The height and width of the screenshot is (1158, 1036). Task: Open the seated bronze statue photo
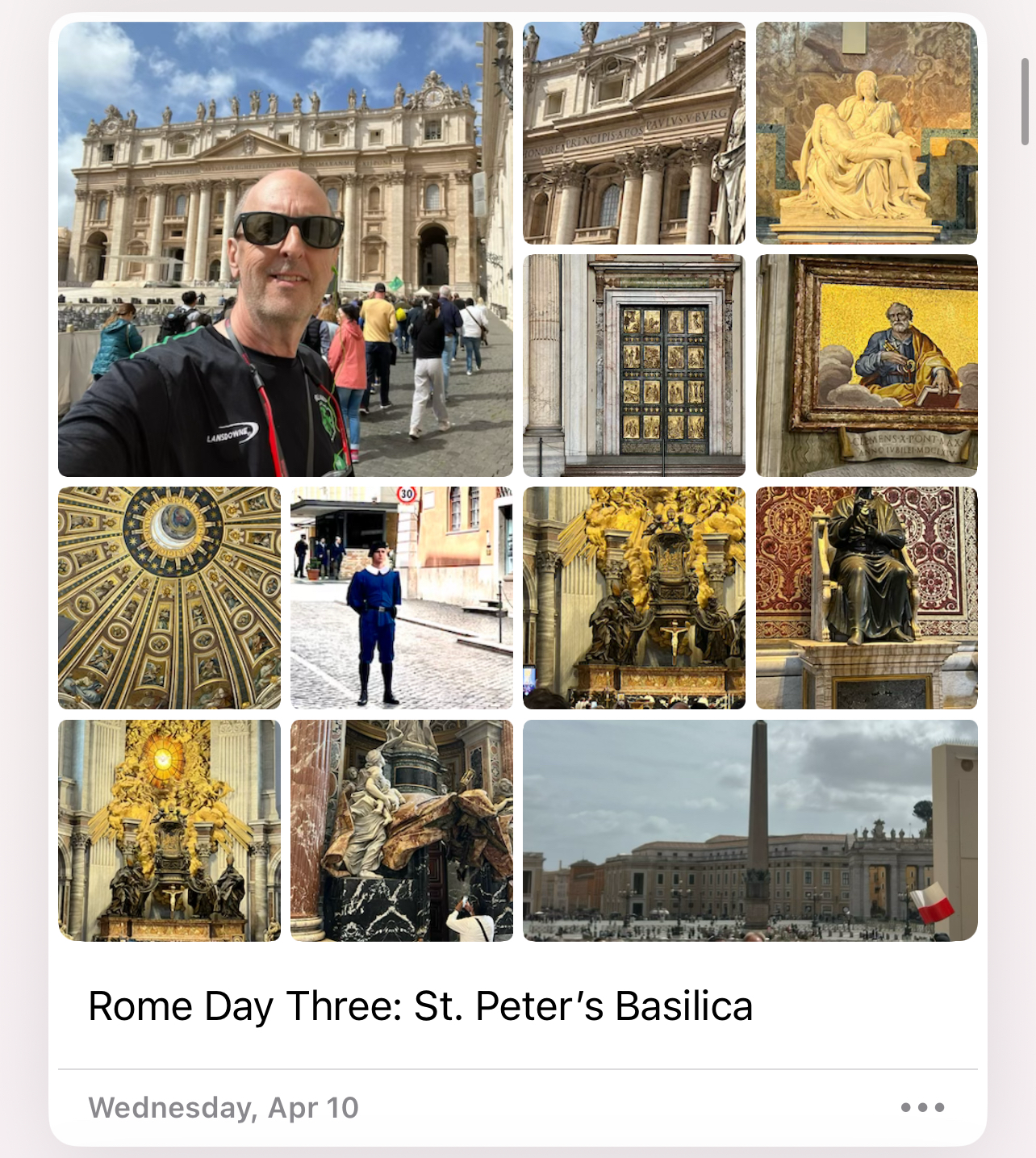[867, 598]
